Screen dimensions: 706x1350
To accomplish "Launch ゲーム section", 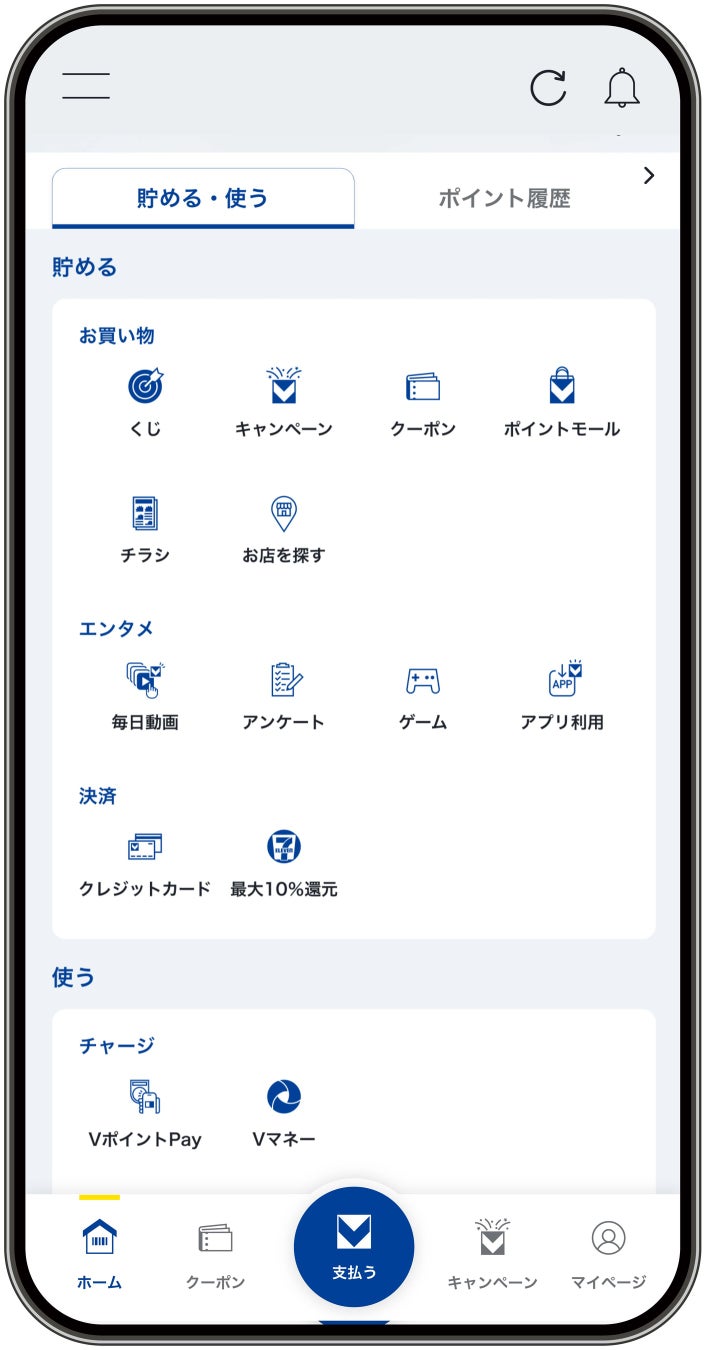I will pos(422,696).
